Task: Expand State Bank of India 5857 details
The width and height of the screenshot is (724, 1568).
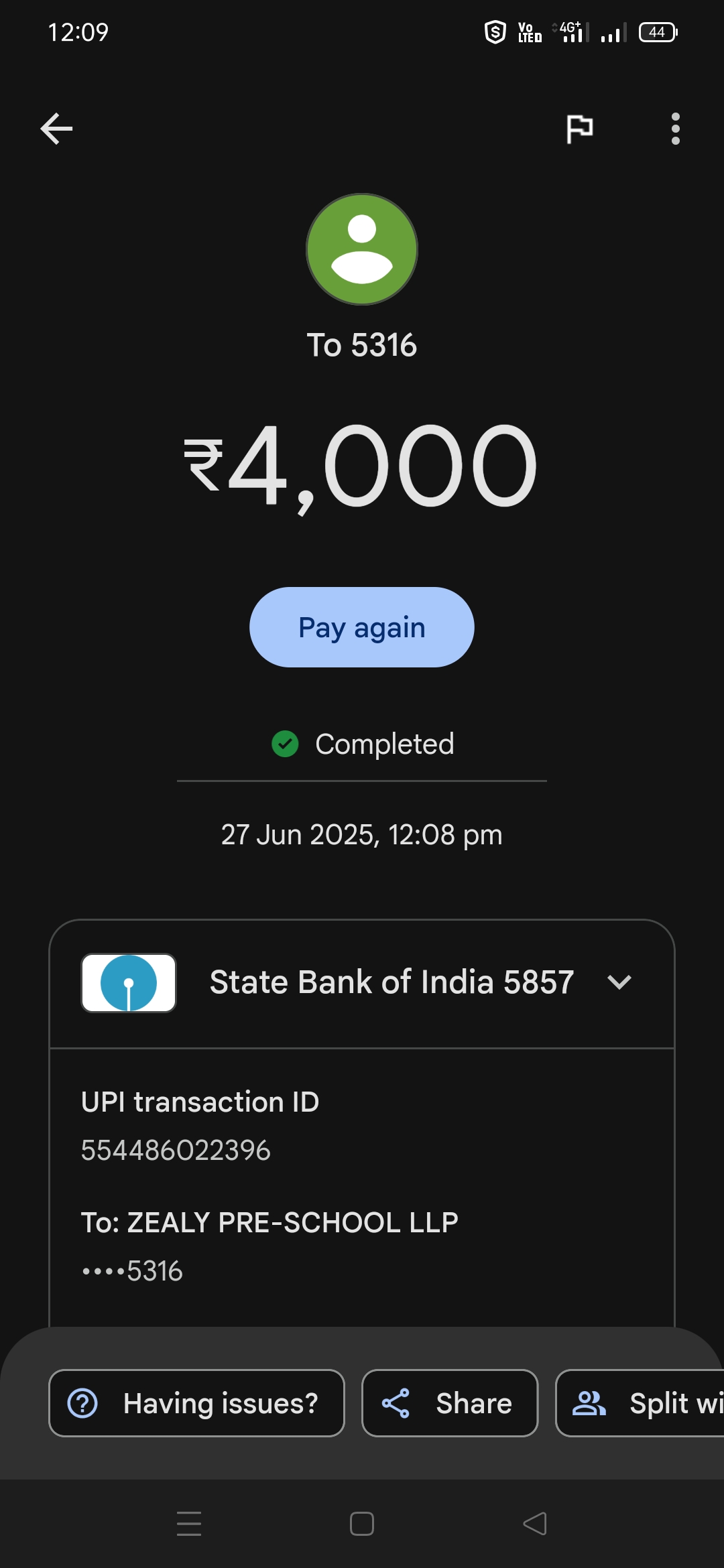Action: 619,982
